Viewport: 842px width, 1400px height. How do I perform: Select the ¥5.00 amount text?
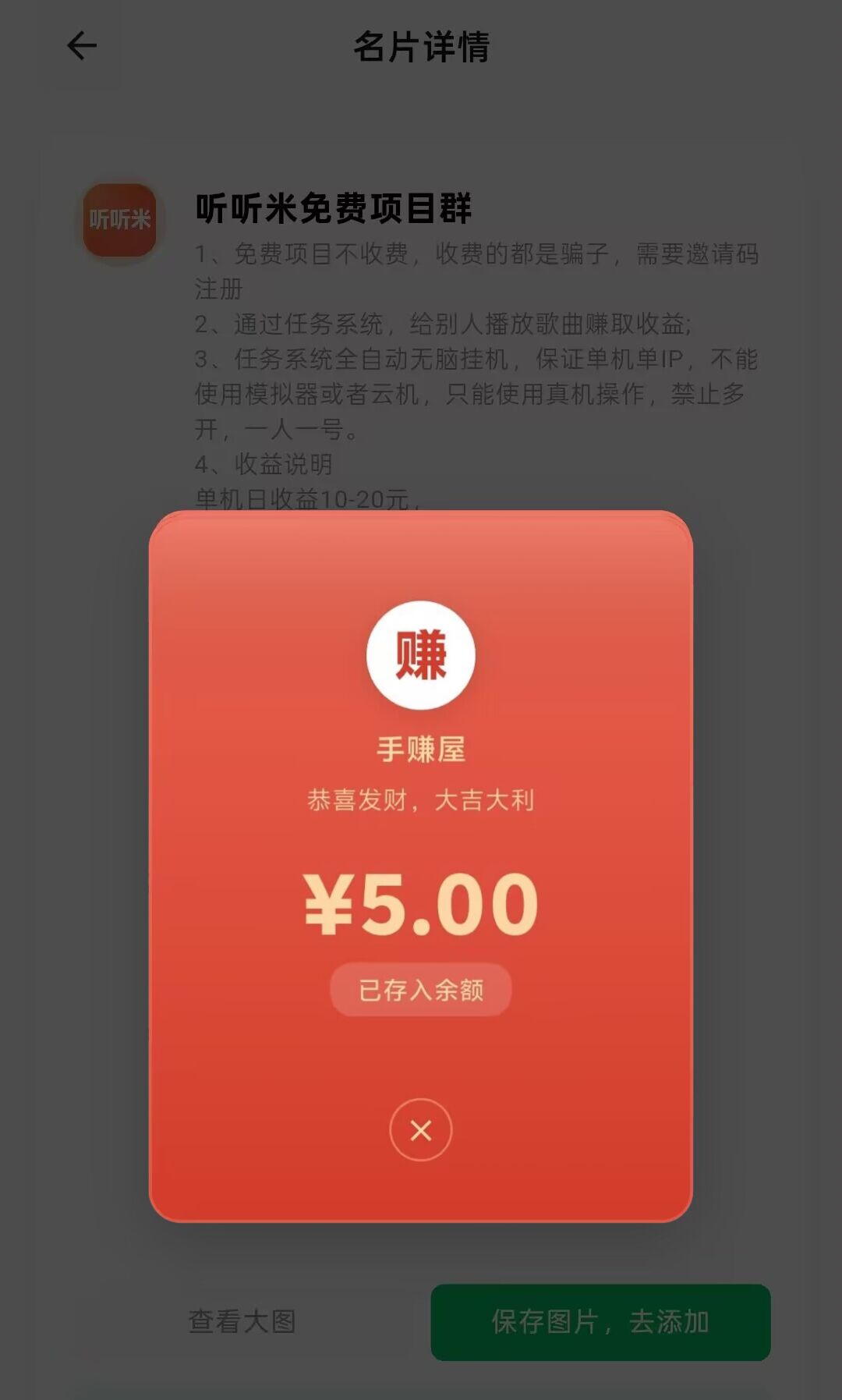pyautogui.click(x=420, y=902)
